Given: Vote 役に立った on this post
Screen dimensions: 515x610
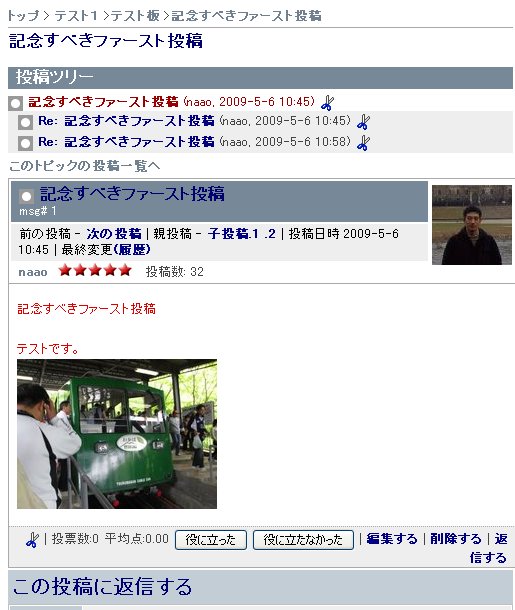Looking at the screenshot, I should click(x=211, y=540).
